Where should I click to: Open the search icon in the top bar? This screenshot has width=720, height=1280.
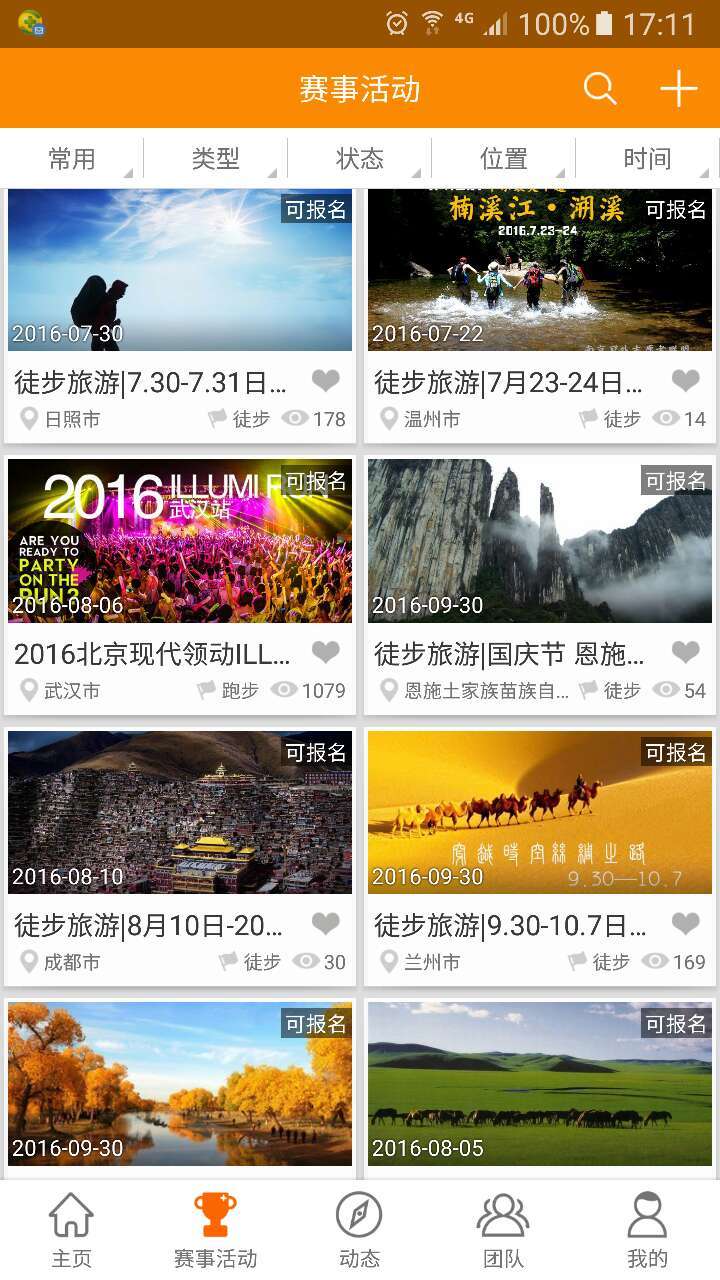click(599, 88)
